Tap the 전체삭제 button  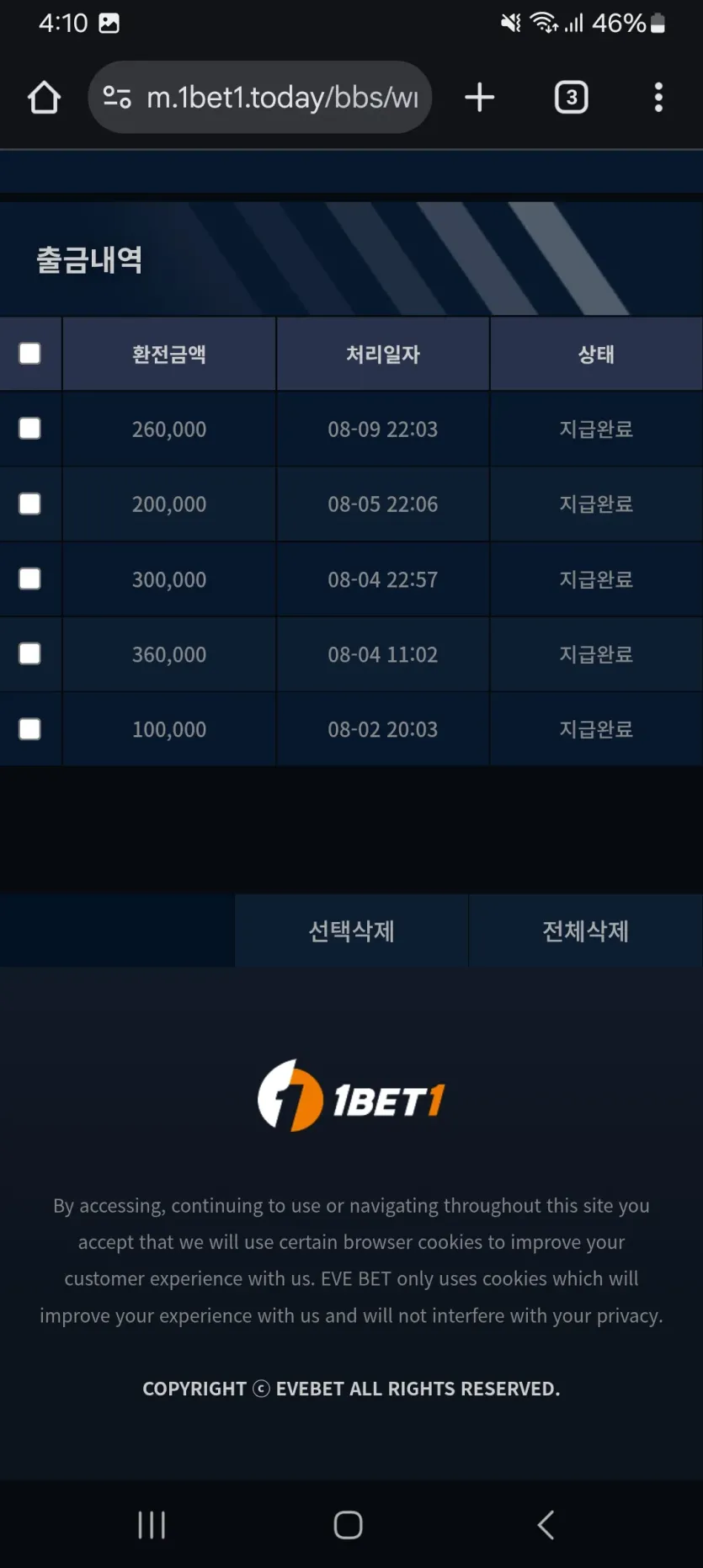pyautogui.click(x=585, y=931)
